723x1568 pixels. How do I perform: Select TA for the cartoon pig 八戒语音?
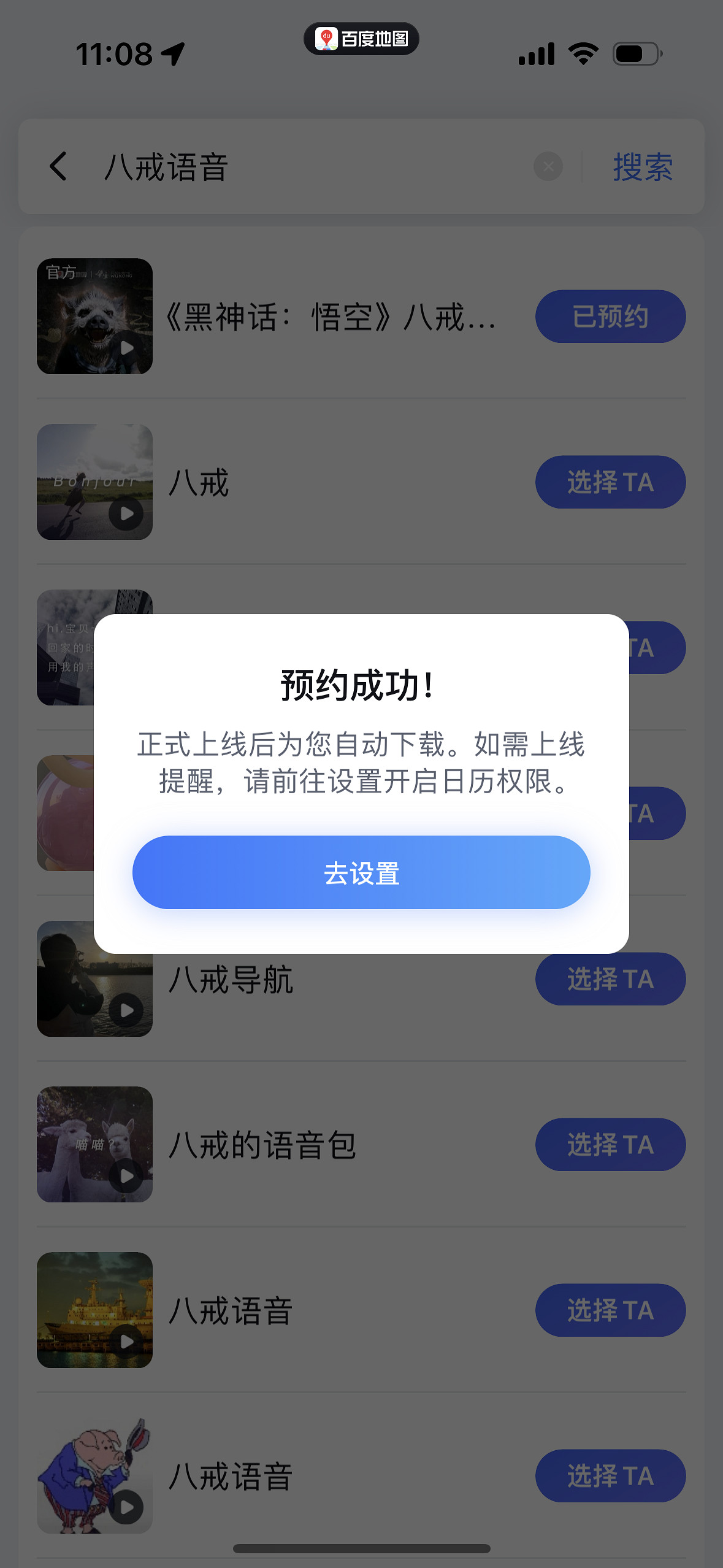point(610,1476)
